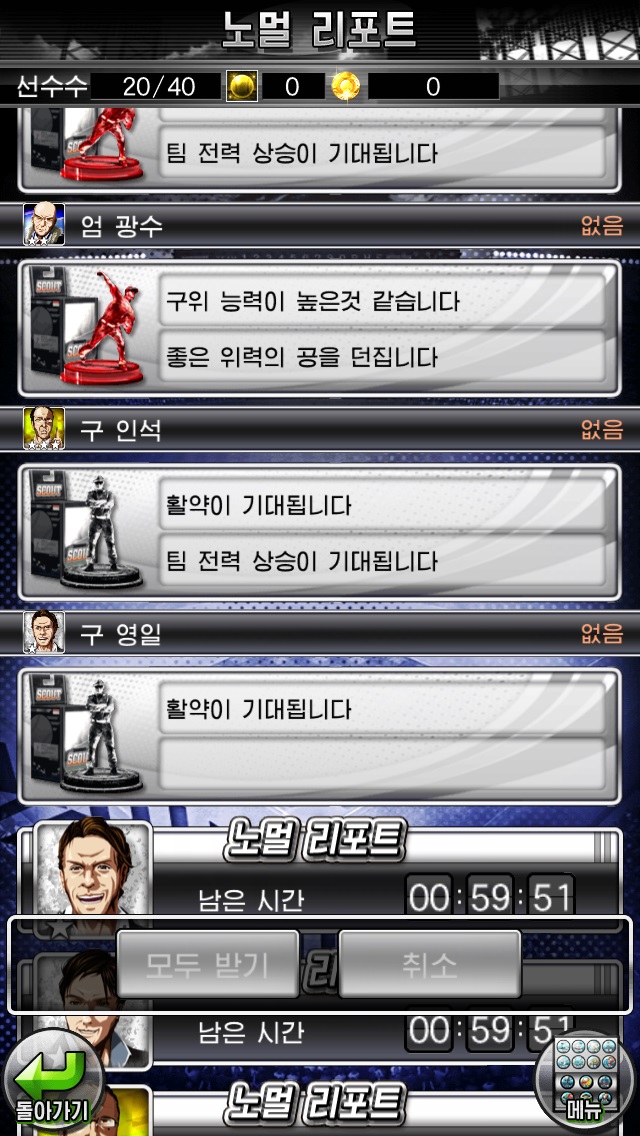Select the scout header row 구 인석

click(320, 429)
